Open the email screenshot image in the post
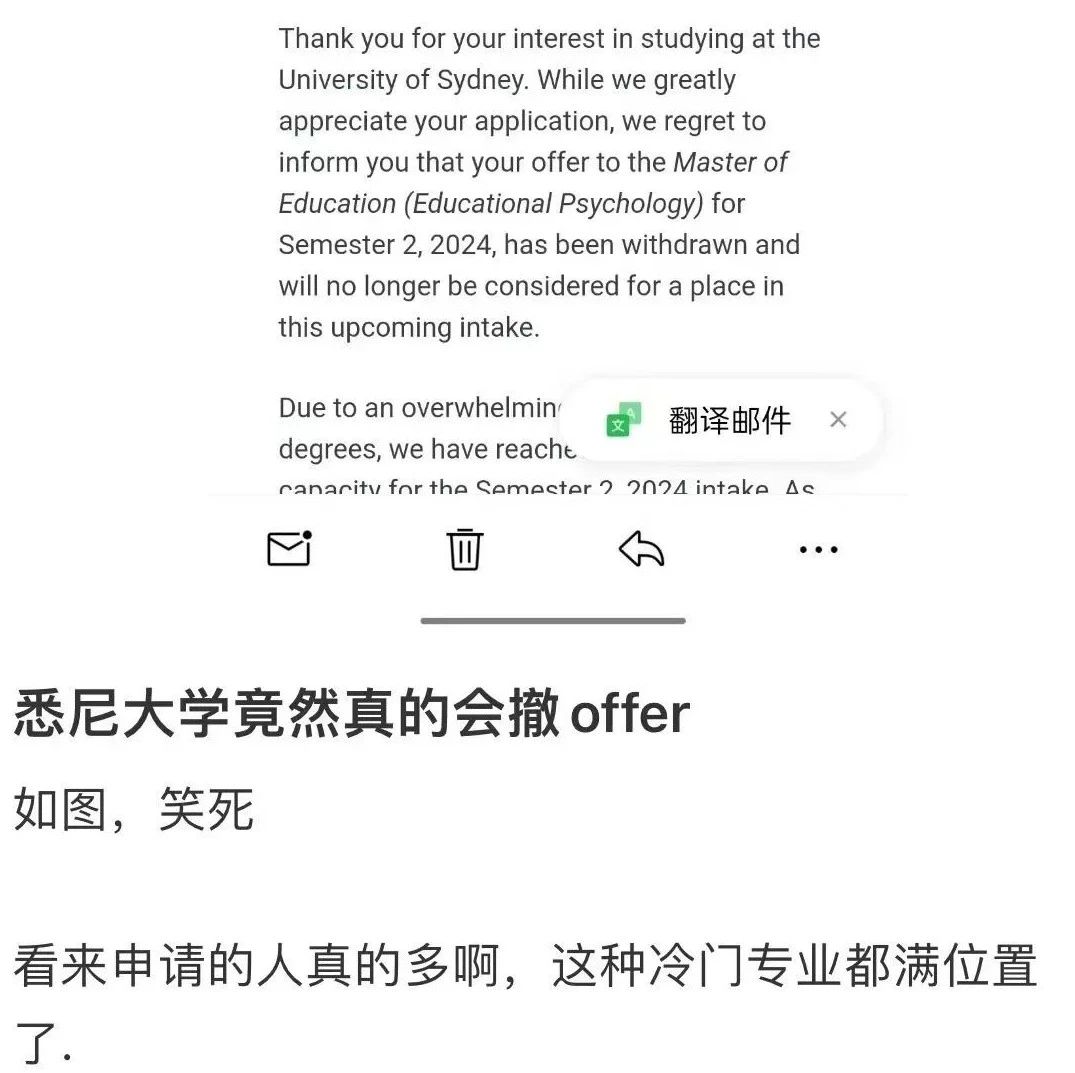 540,250
